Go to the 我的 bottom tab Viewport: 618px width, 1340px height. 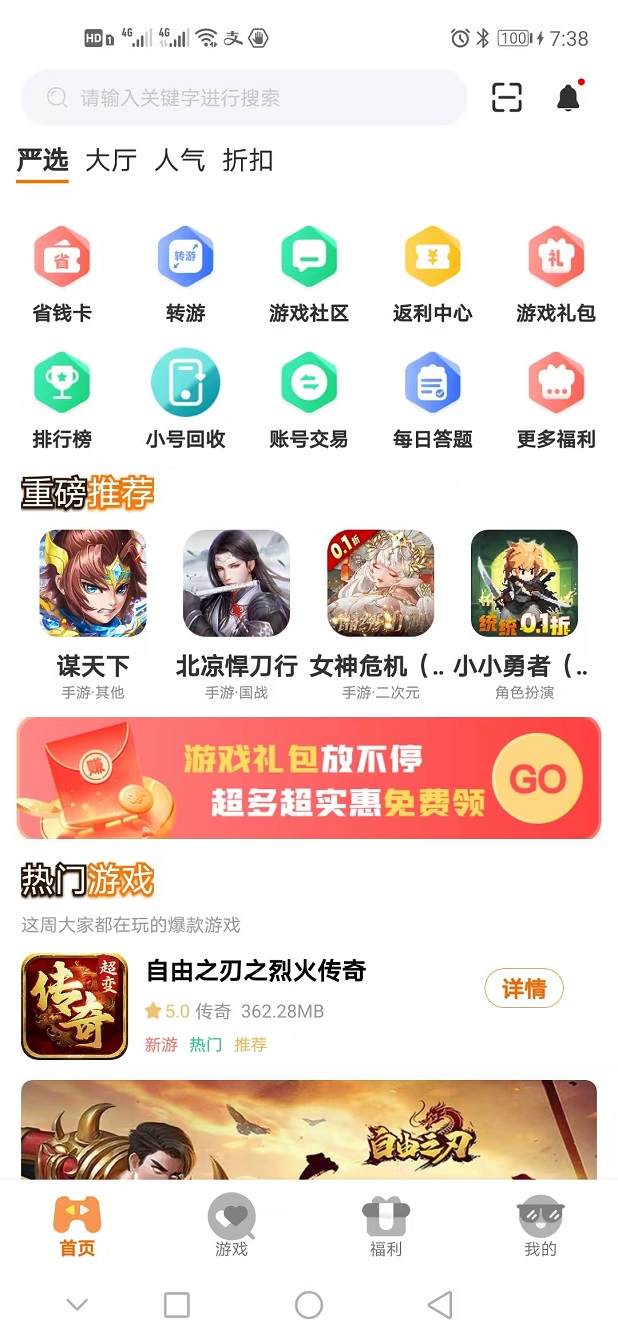(x=540, y=1226)
